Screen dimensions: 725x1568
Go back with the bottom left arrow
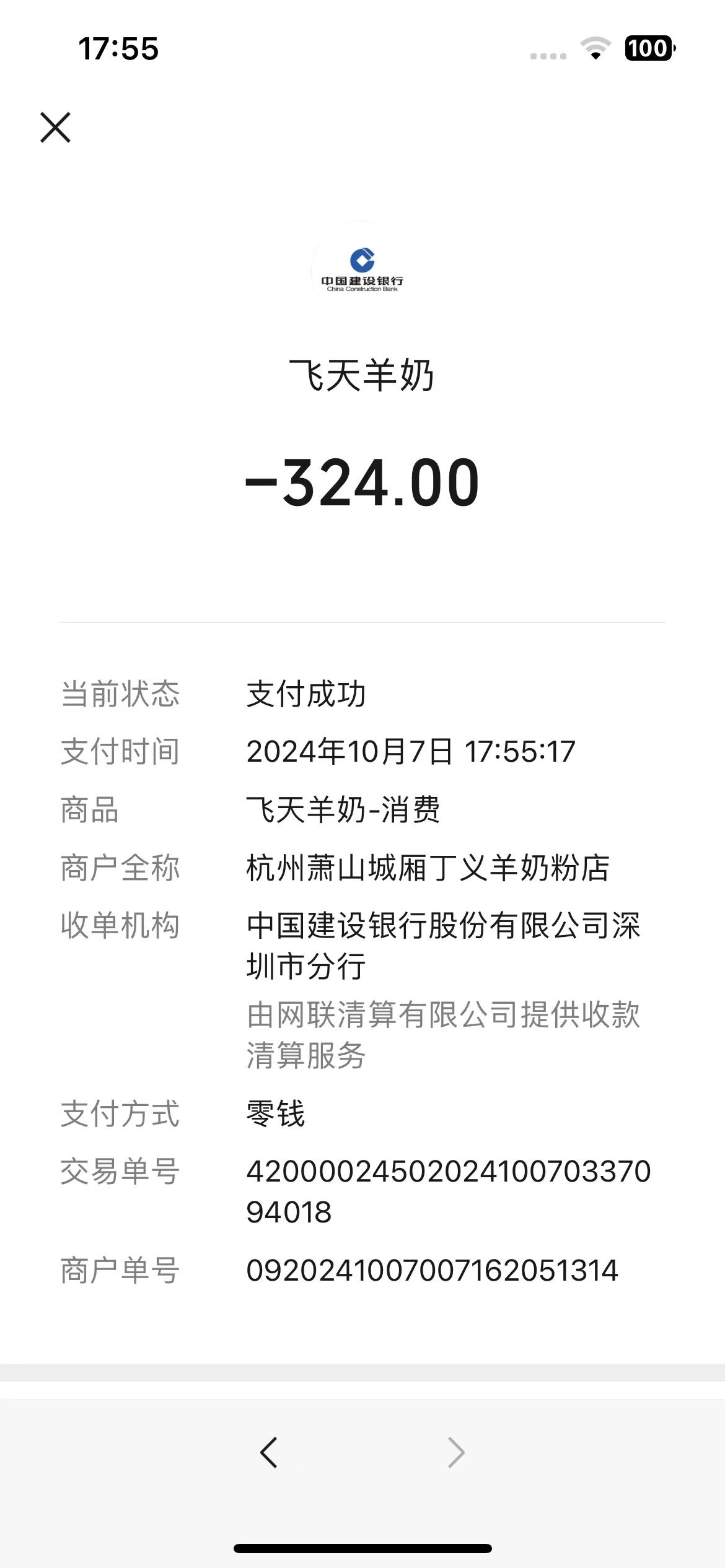pyautogui.click(x=269, y=1453)
